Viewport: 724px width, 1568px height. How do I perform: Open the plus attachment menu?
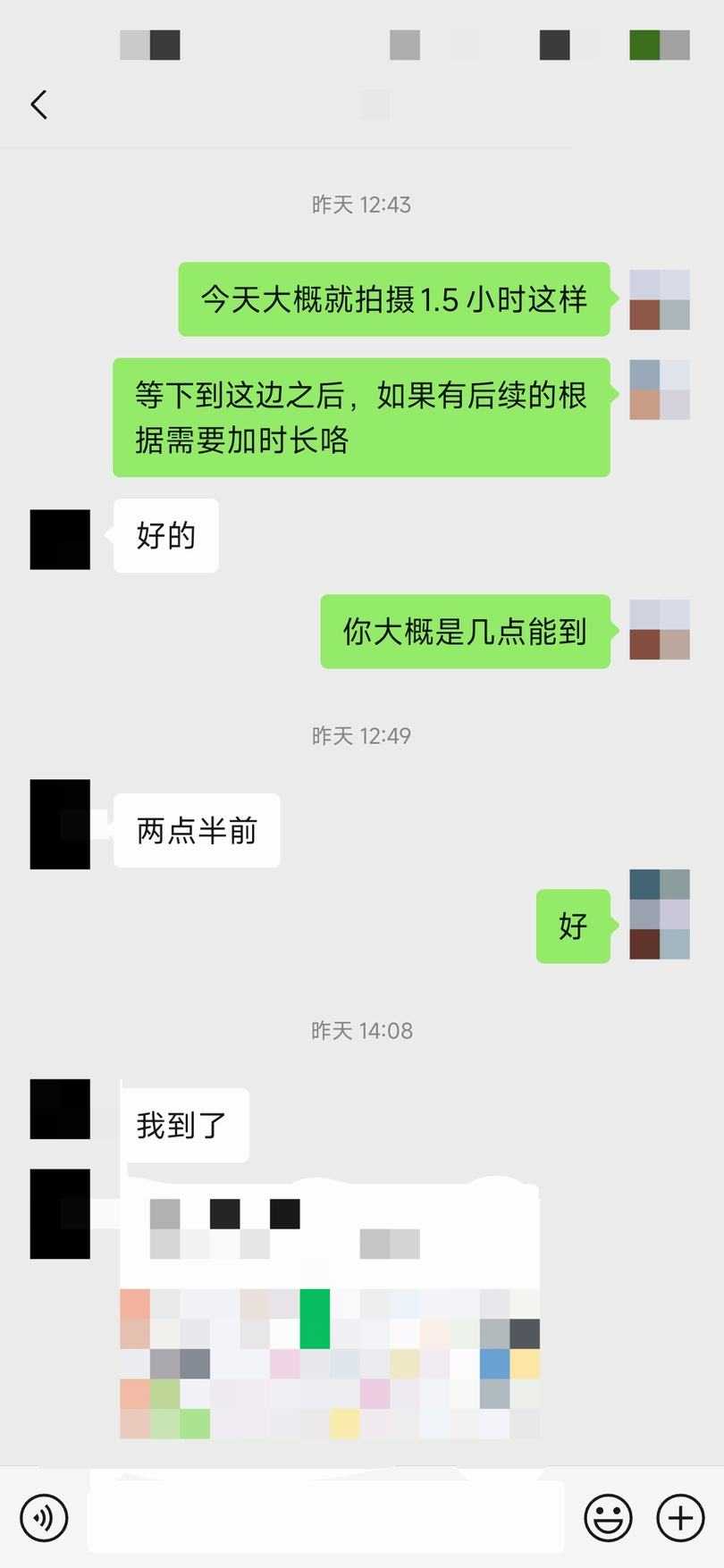coord(680,1516)
